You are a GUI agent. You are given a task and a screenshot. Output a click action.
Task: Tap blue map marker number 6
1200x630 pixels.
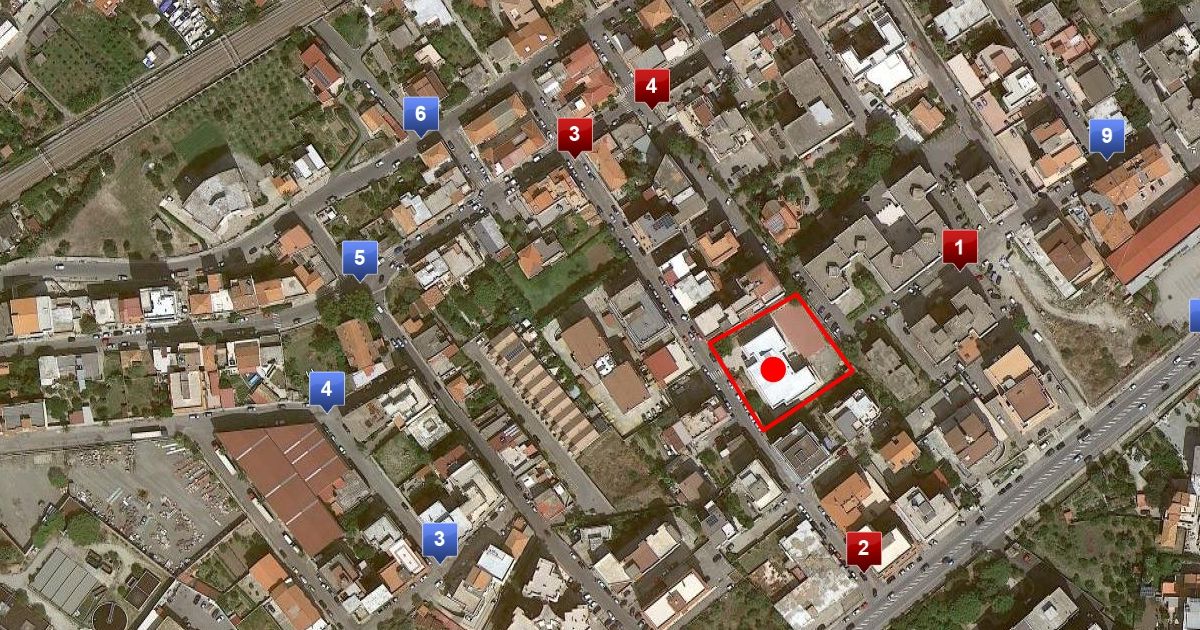tap(420, 114)
